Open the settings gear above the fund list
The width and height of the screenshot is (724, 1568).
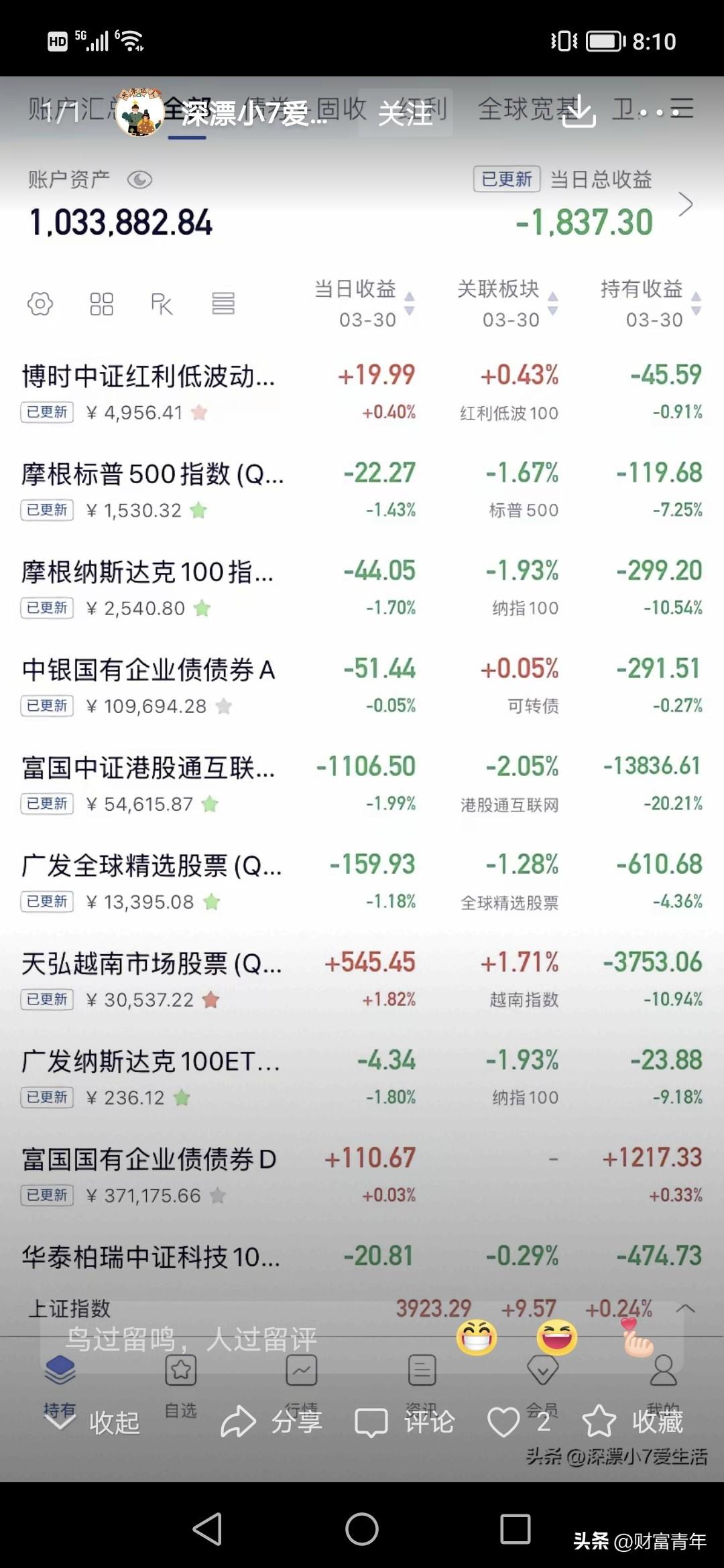tap(39, 304)
